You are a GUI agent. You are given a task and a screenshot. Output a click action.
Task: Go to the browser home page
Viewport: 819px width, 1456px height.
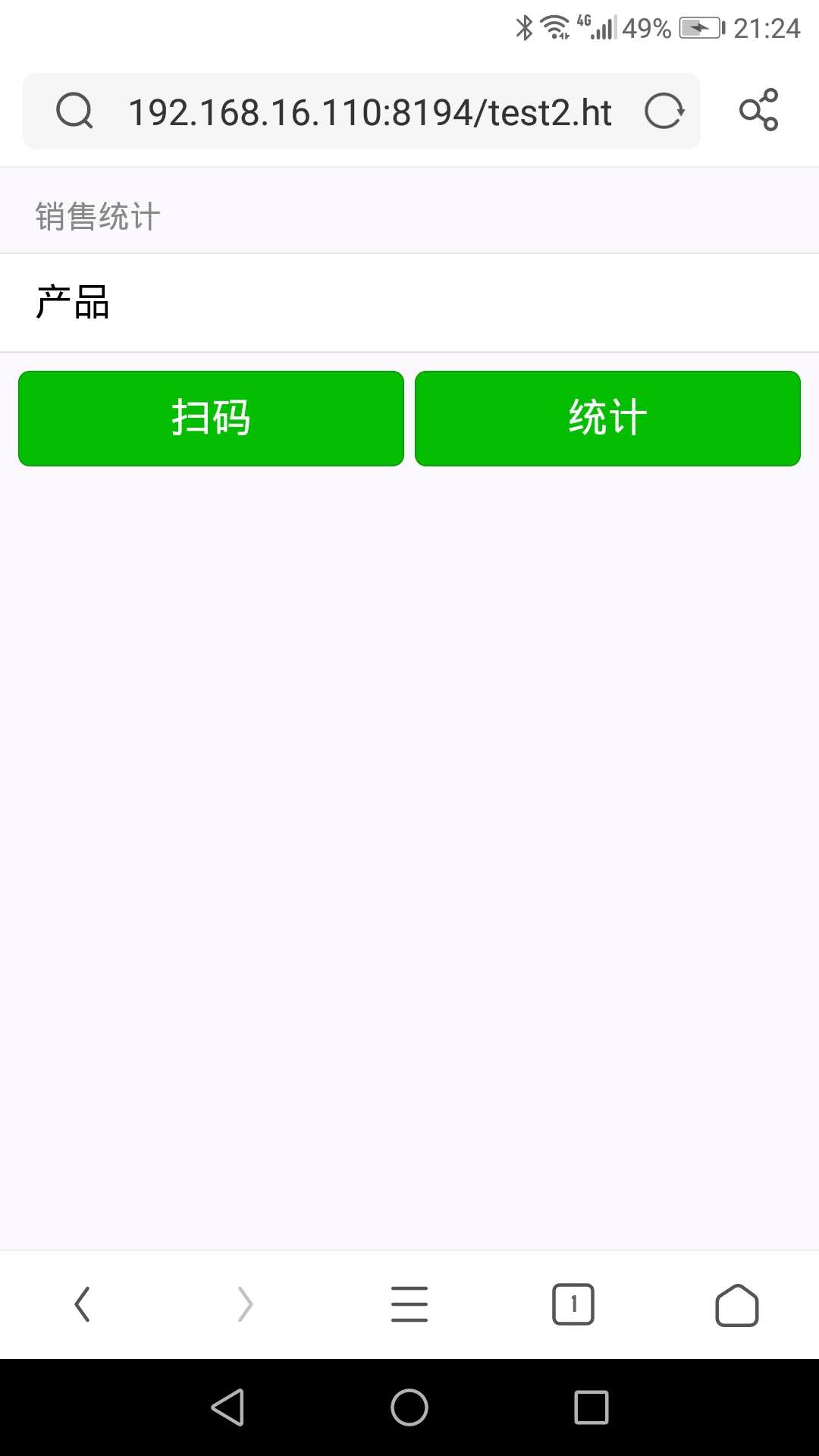(737, 1304)
